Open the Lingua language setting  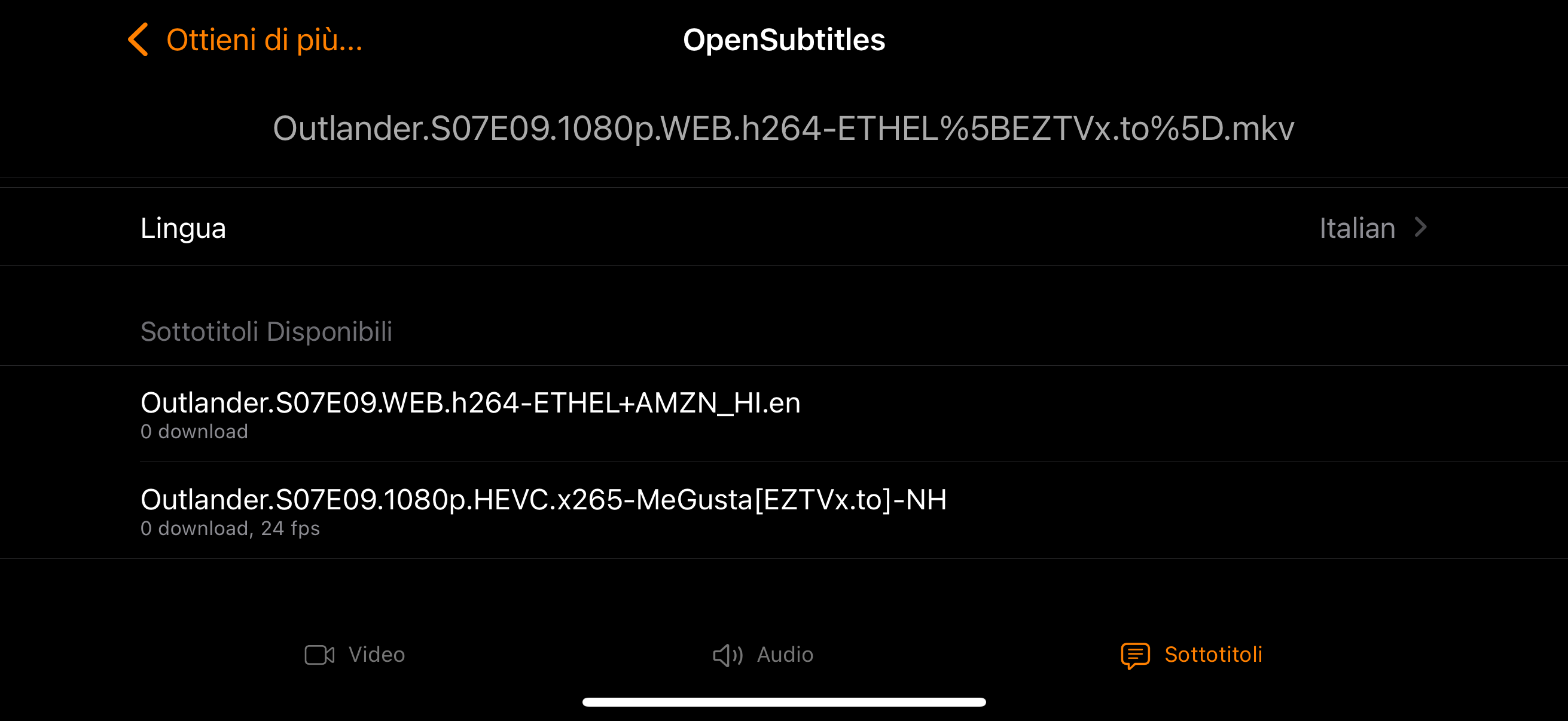click(784, 228)
